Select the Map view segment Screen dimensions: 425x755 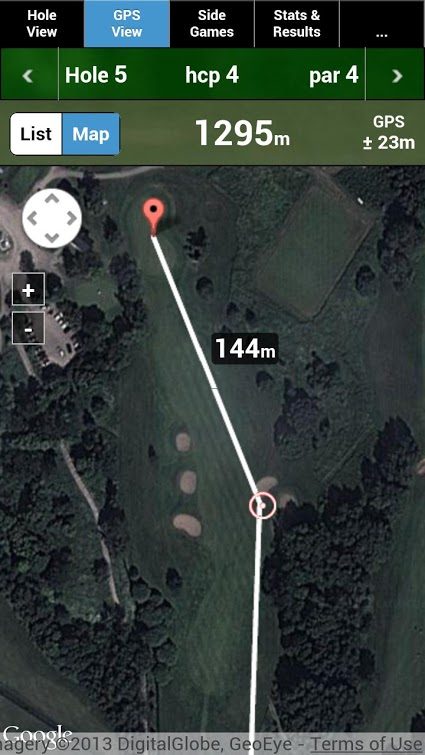tap(91, 134)
